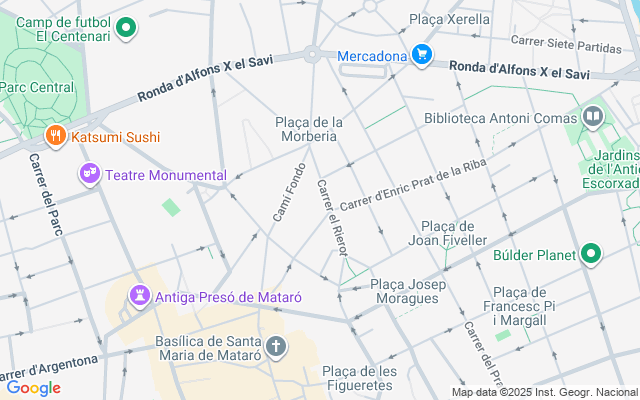The height and width of the screenshot is (400, 640).
Task: Open the Katsumi Sushi restaurant pin
Action: tap(55, 136)
